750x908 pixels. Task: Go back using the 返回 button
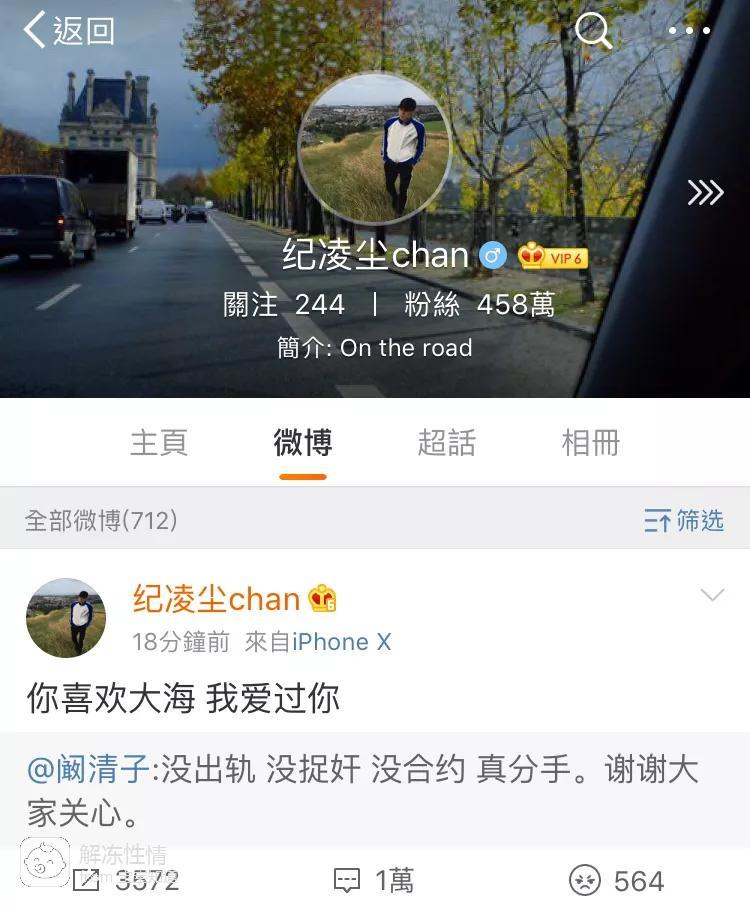point(68,30)
